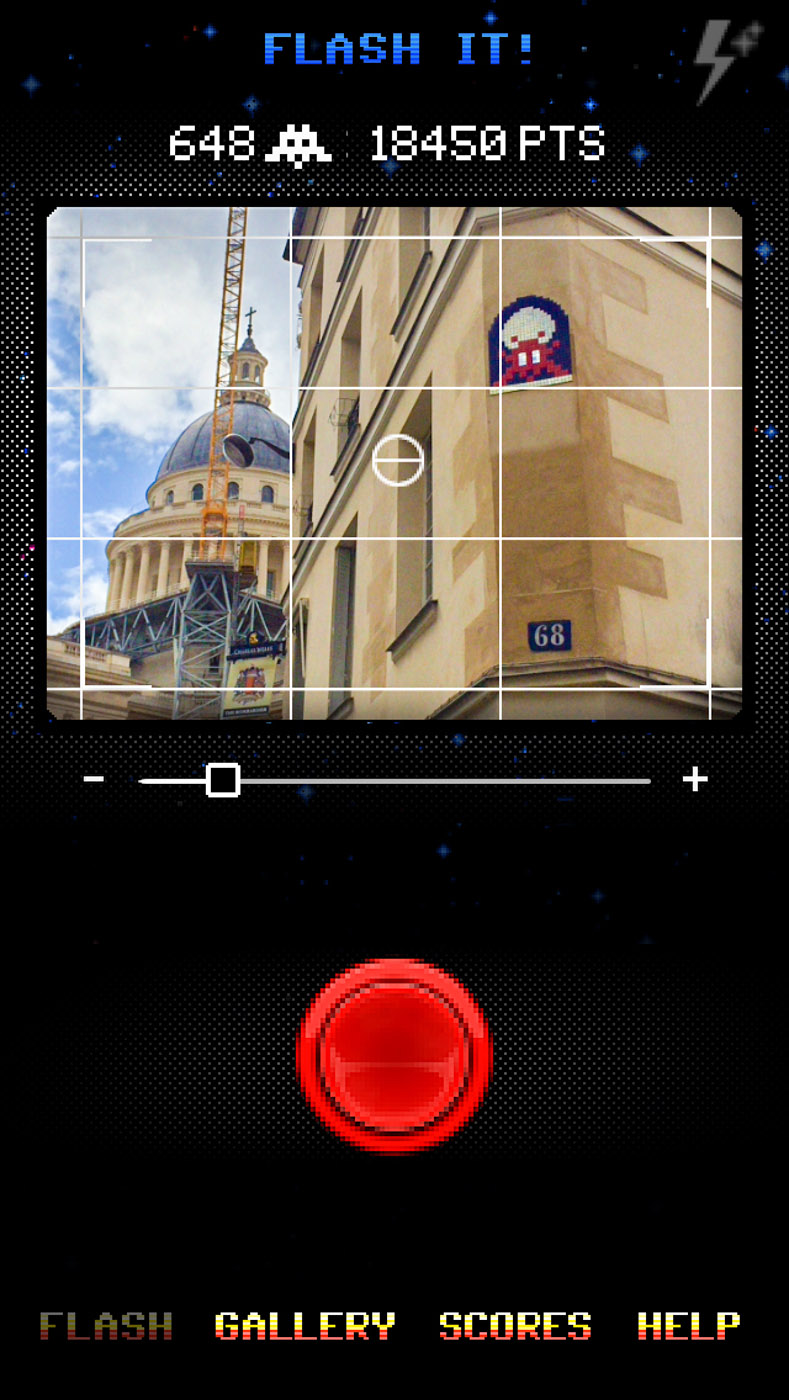789x1400 pixels.
Task: Open the Help tab
Action: pos(689,1326)
